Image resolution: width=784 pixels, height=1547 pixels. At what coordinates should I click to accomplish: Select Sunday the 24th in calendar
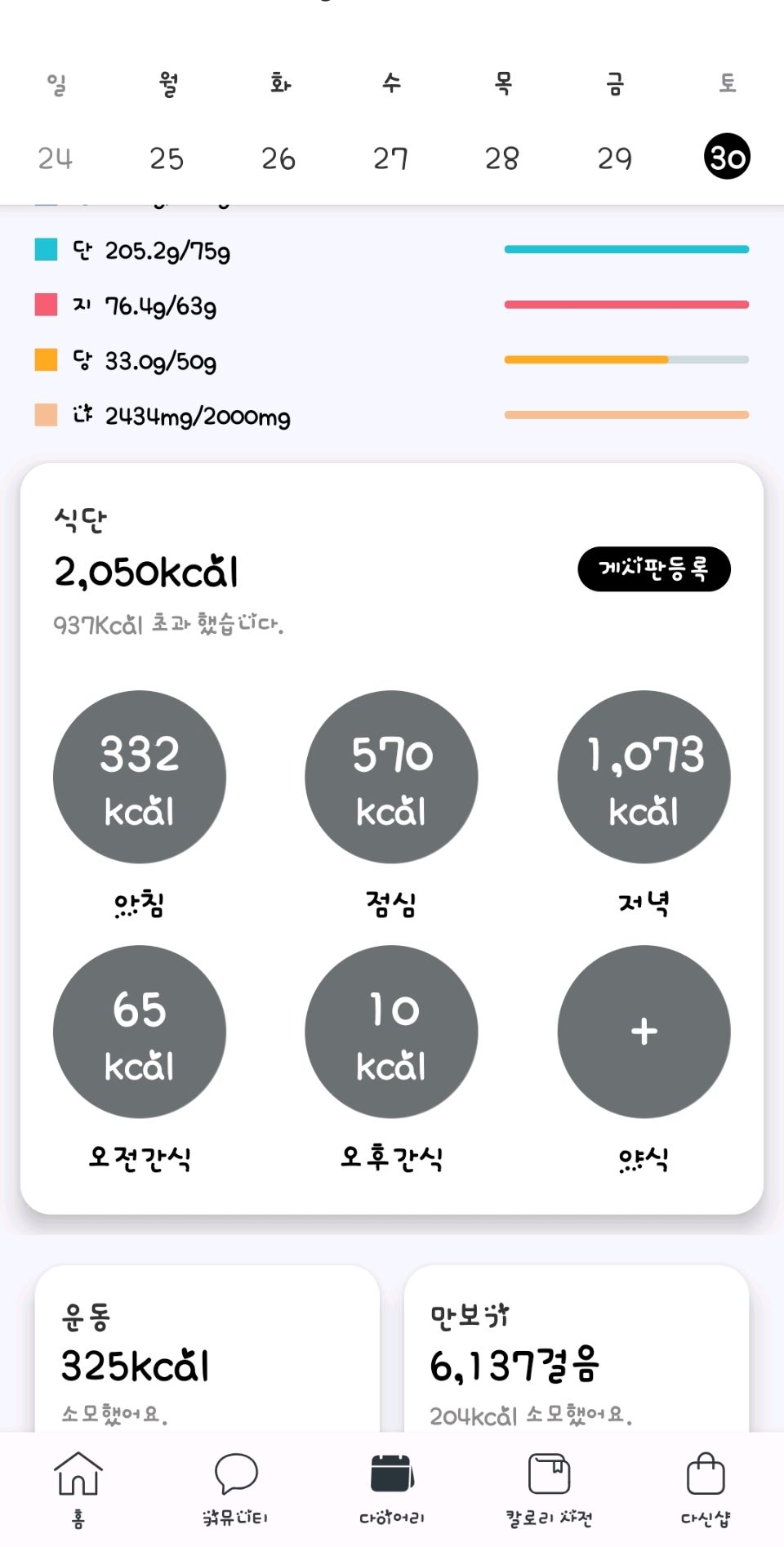point(56,158)
